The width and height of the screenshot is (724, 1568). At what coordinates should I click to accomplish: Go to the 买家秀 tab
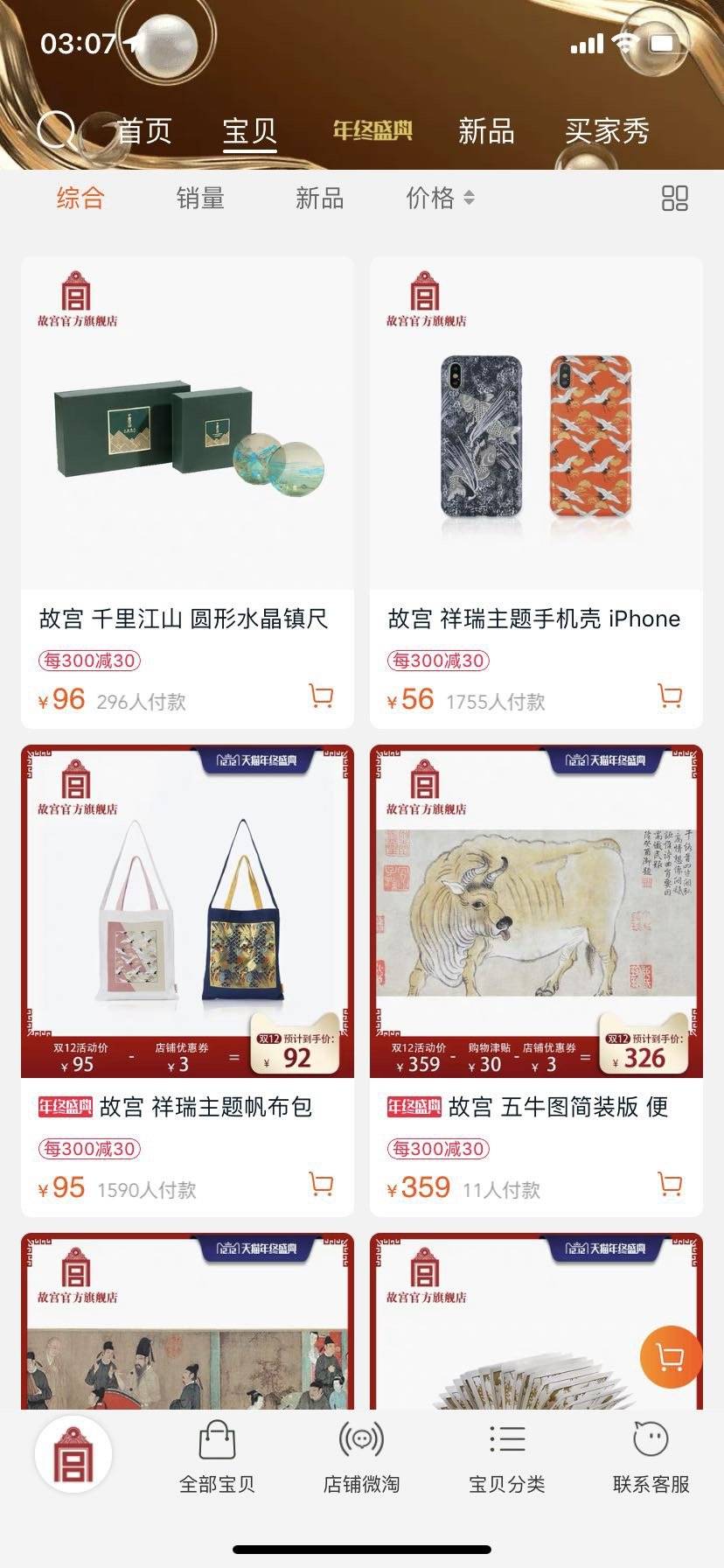[607, 131]
